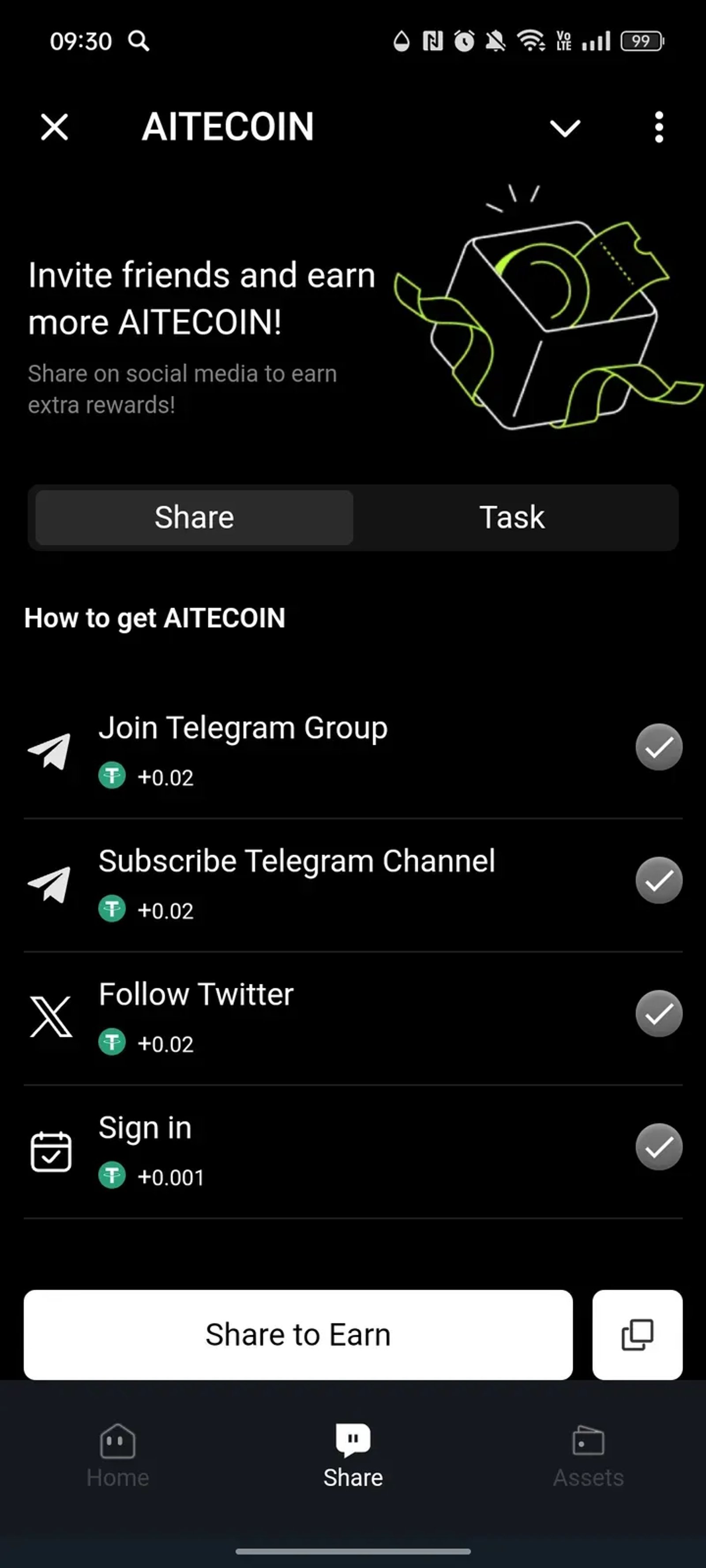Tap the copy icon beside Share to Earn

pos(637,1335)
